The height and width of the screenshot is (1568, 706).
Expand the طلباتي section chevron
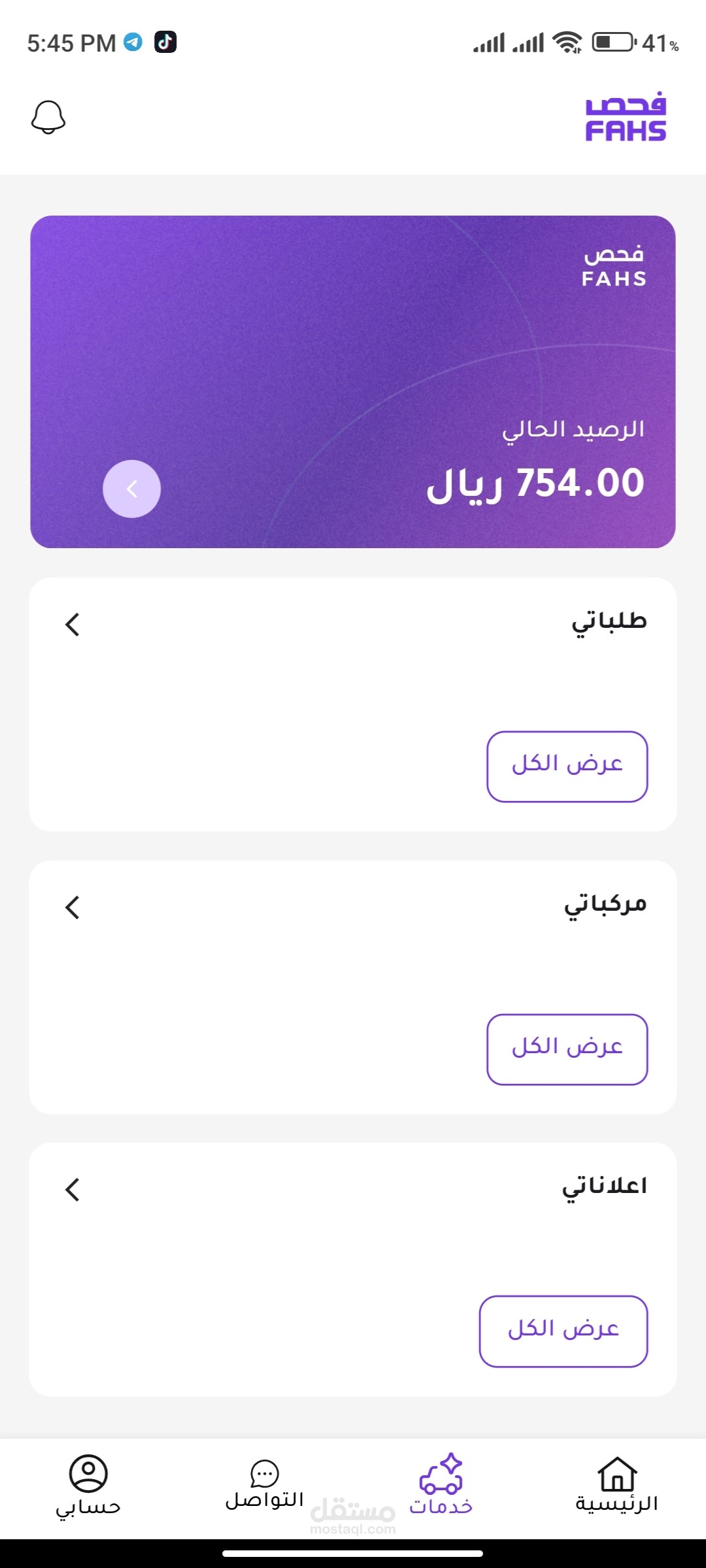coord(73,625)
